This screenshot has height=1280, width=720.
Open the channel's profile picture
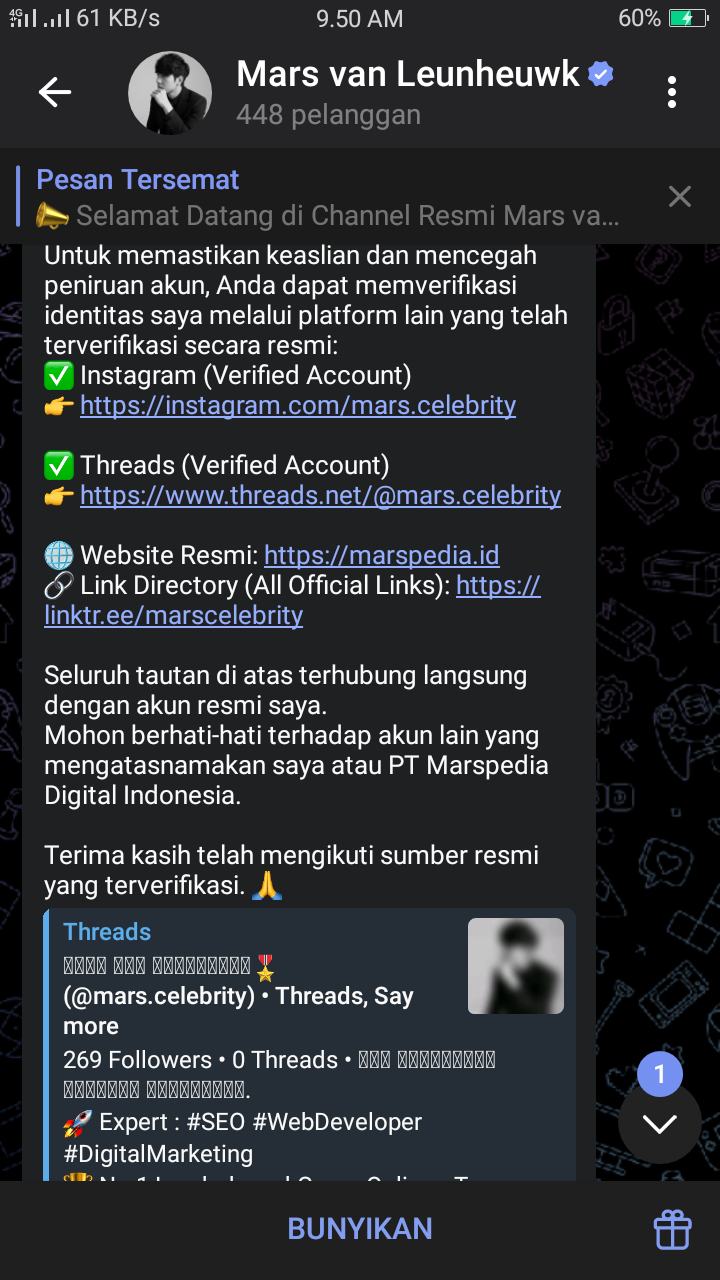[x=170, y=93]
